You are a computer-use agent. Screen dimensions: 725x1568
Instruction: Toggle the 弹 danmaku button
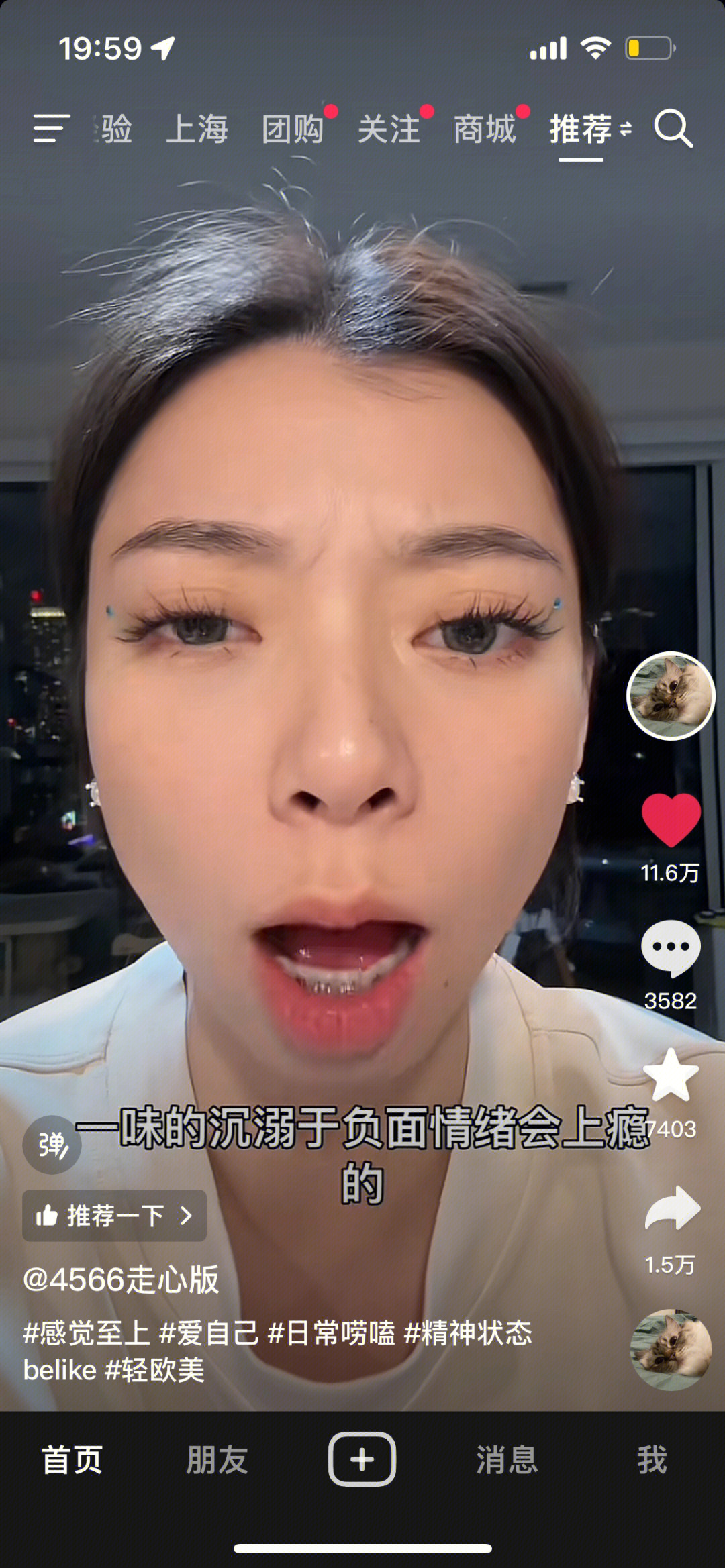[x=52, y=1145]
